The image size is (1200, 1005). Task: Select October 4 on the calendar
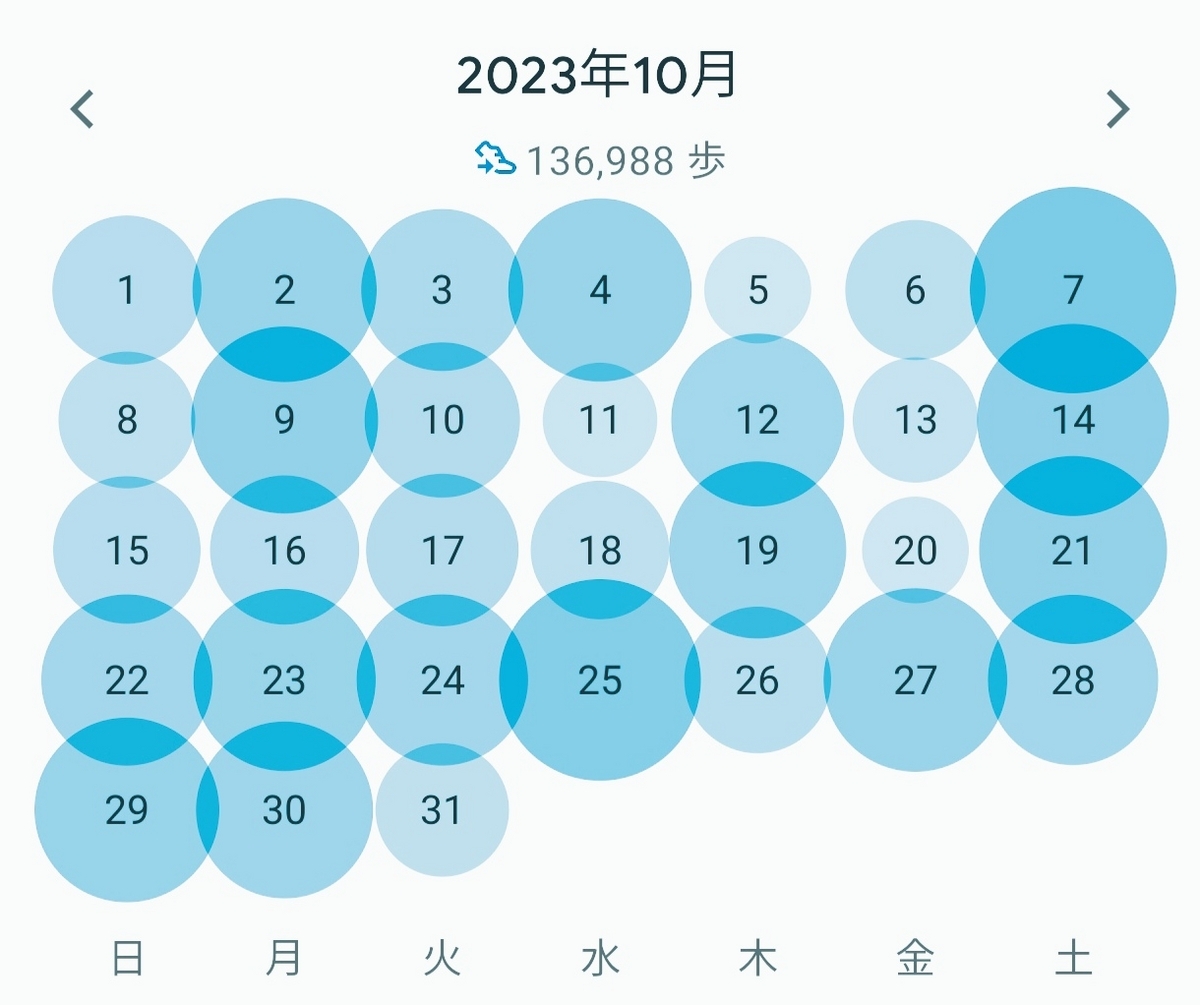600,290
